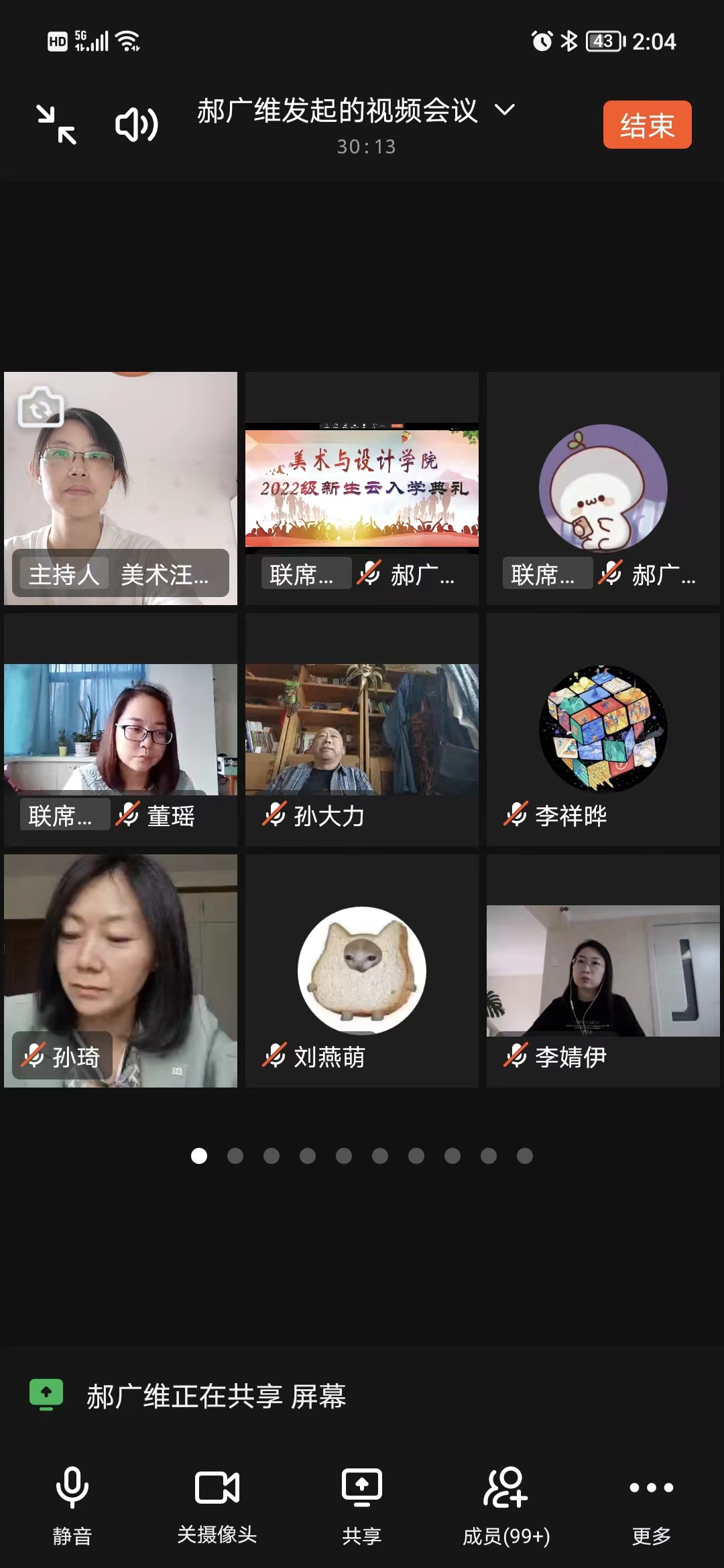The height and width of the screenshot is (1568, 724).
Task: Open 李婧伊's video tile
Action: (x=603, y=970)
